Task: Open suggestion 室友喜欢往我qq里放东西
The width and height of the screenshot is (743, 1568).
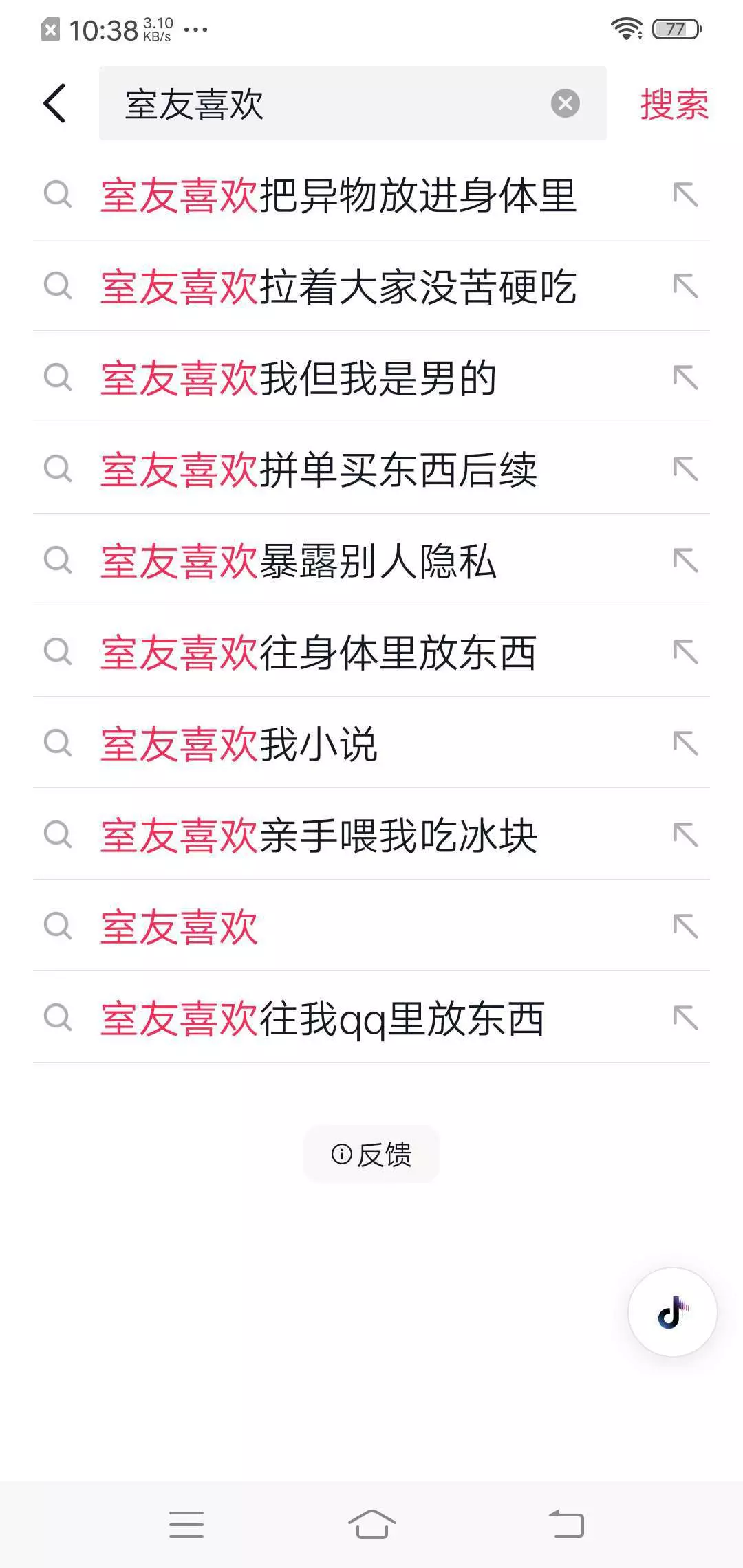Action: tap(371, 1017)
